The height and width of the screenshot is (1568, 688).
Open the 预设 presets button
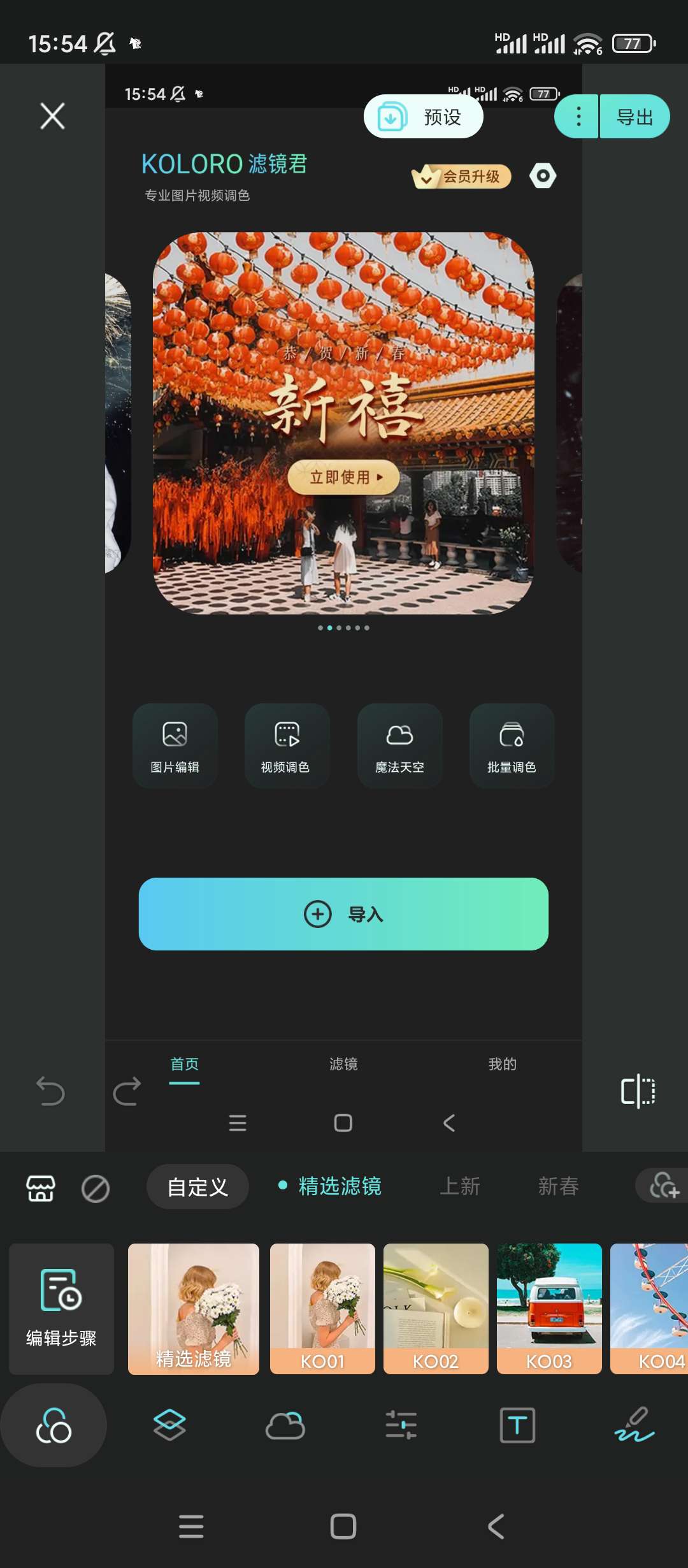coord(423,117)
